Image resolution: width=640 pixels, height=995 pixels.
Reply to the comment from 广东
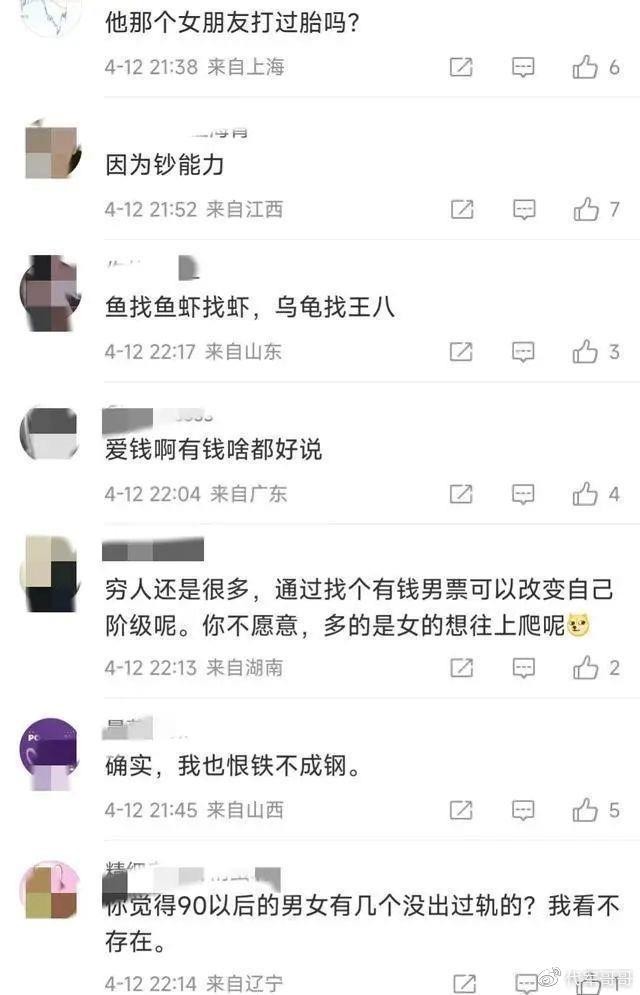click(523, 494)
